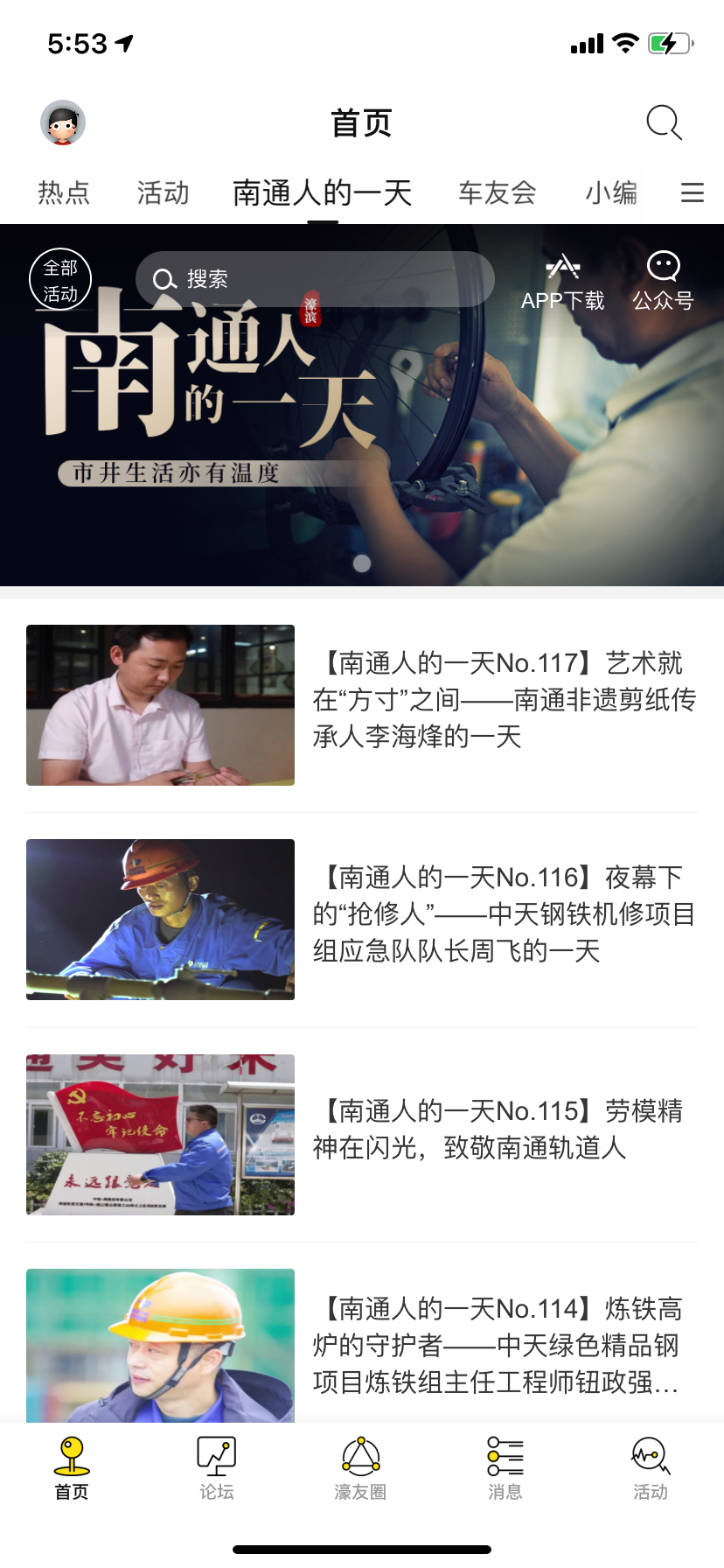Select the 小编 tab
The height and width of the screenshot is (1568, 724).
611,192
